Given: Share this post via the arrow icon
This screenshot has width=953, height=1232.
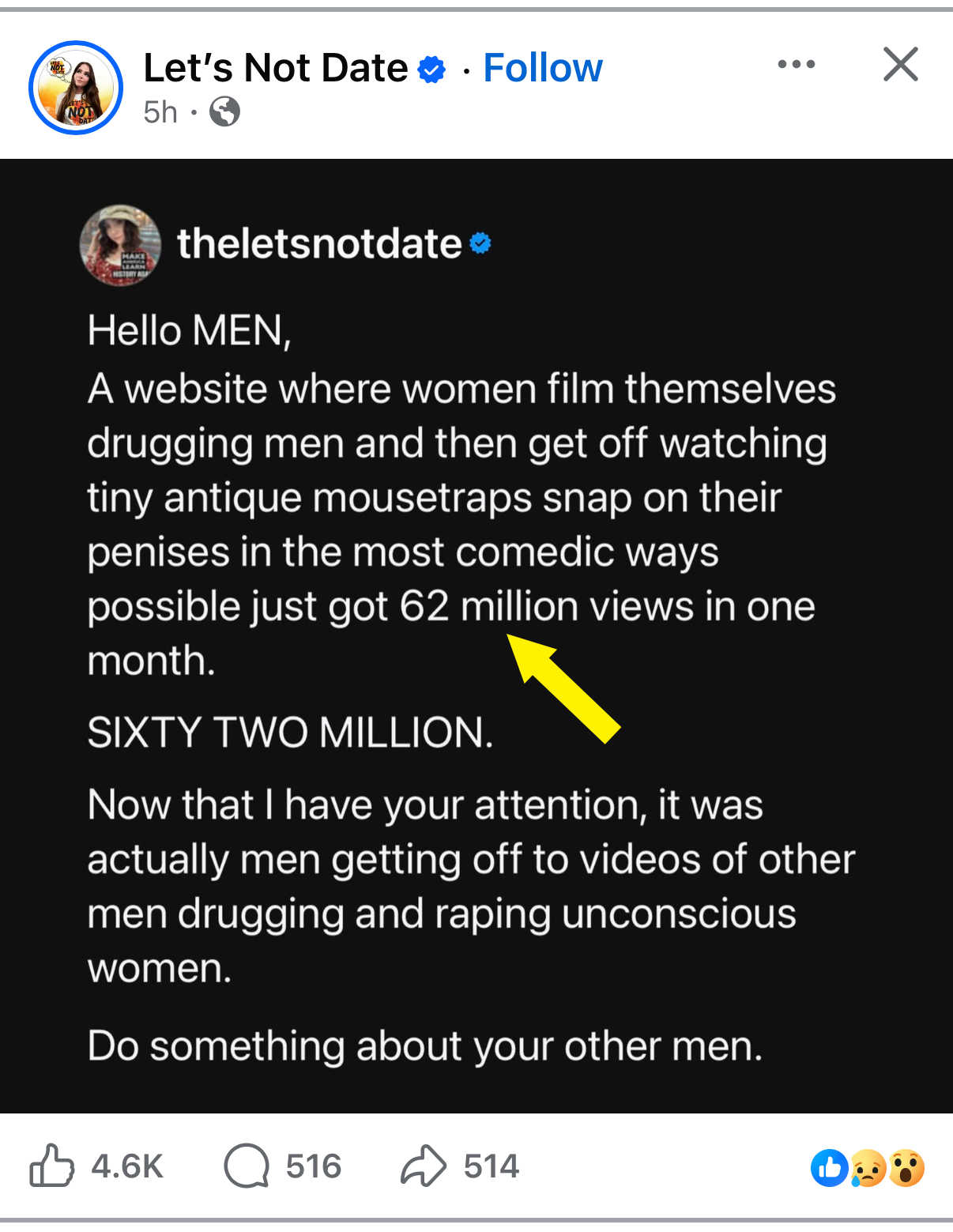Looking at the screenshot, I should click(x=424, y=1166).
